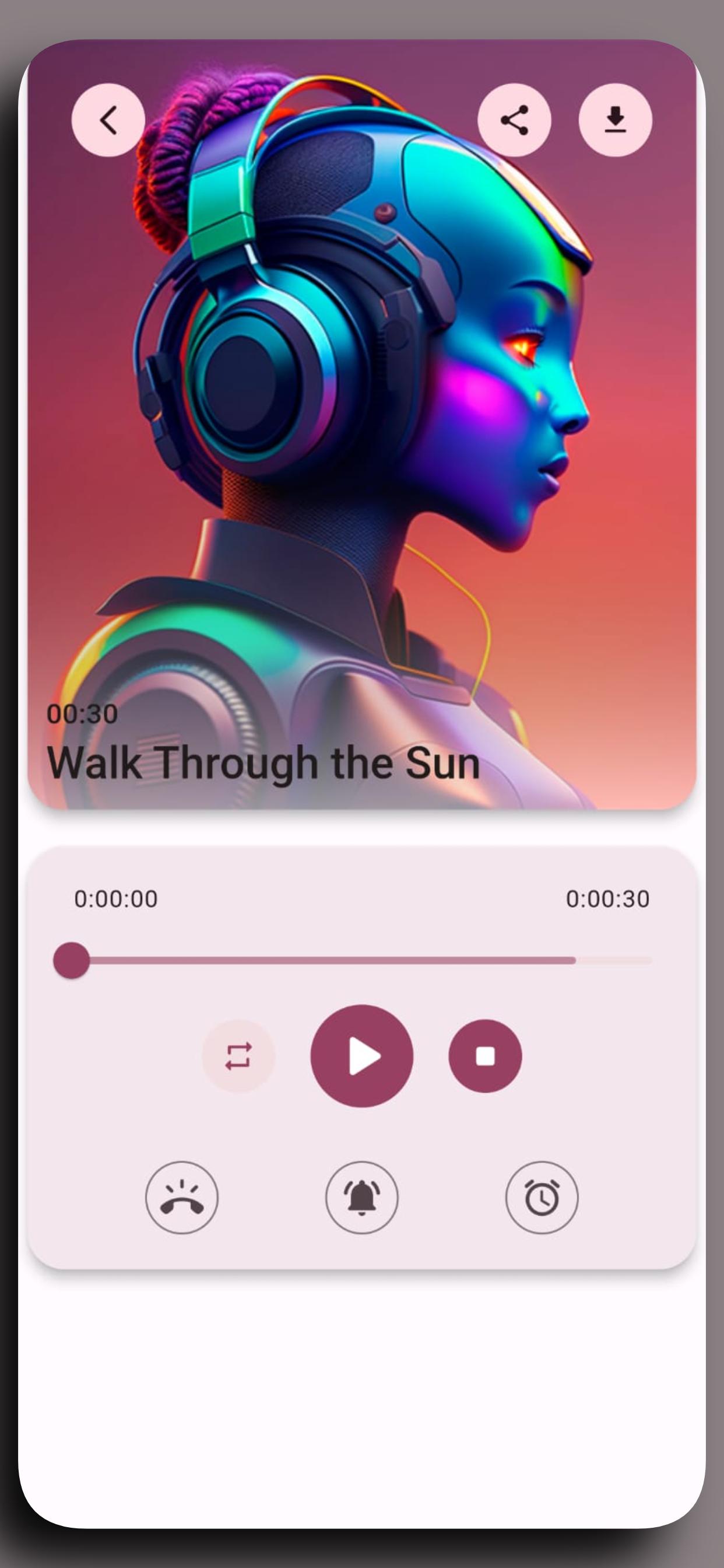The width and height of the screenshot is (724, 1568).
Task: Go back using the arrow button
Action: coord(108,120)
